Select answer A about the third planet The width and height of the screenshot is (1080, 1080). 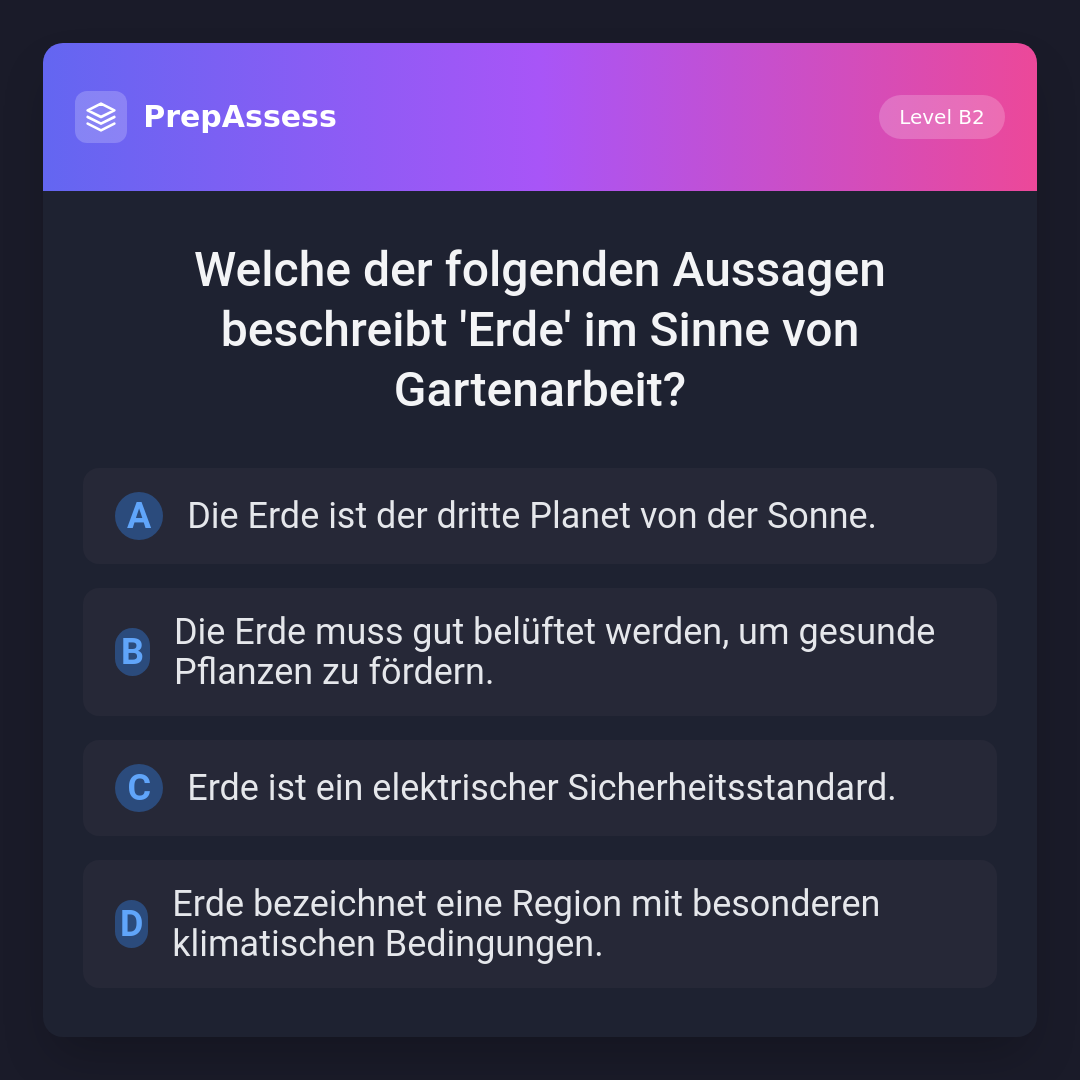click(539, 516)
